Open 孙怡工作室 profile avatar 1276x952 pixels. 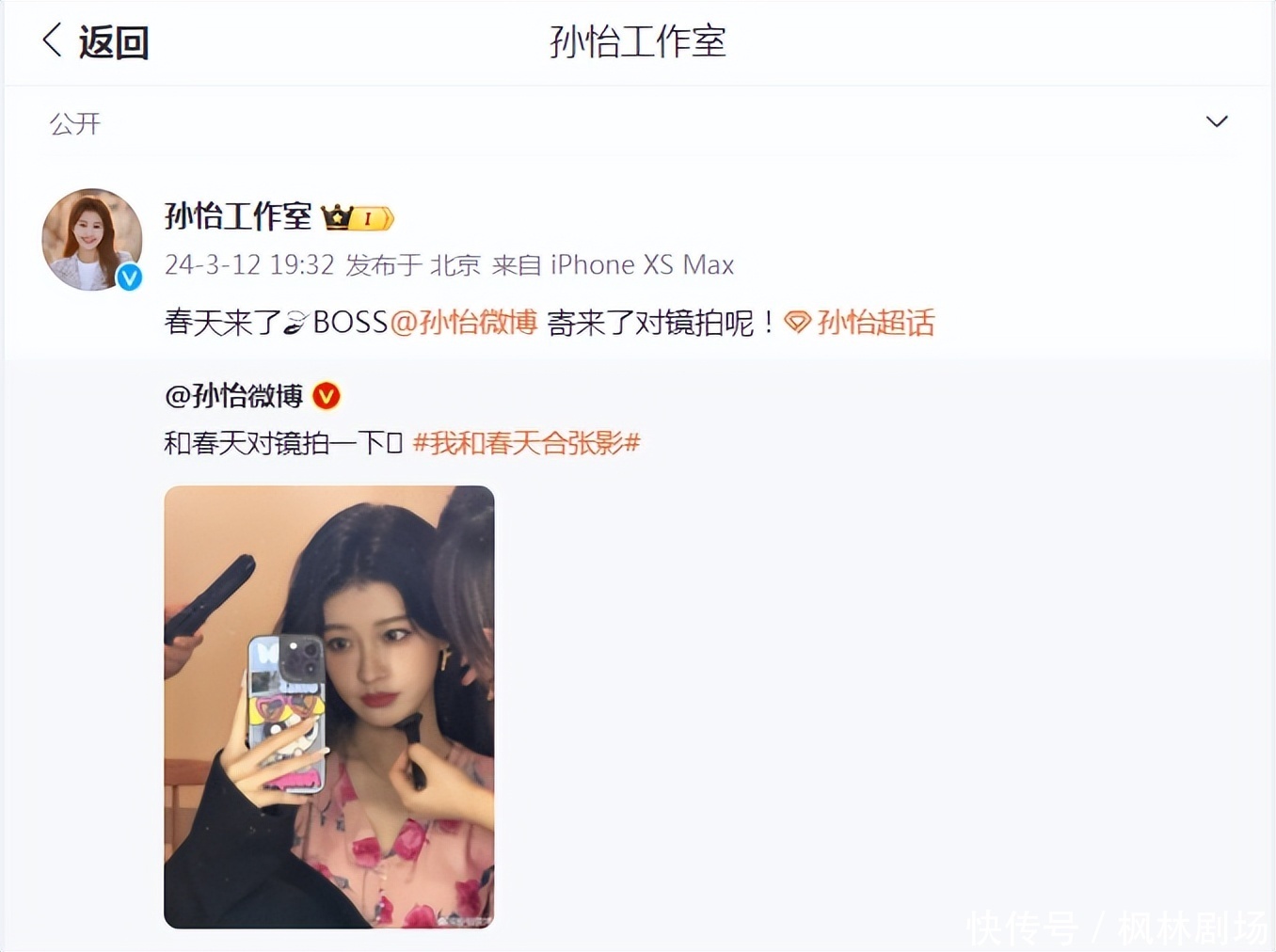(x=91, y=239)
